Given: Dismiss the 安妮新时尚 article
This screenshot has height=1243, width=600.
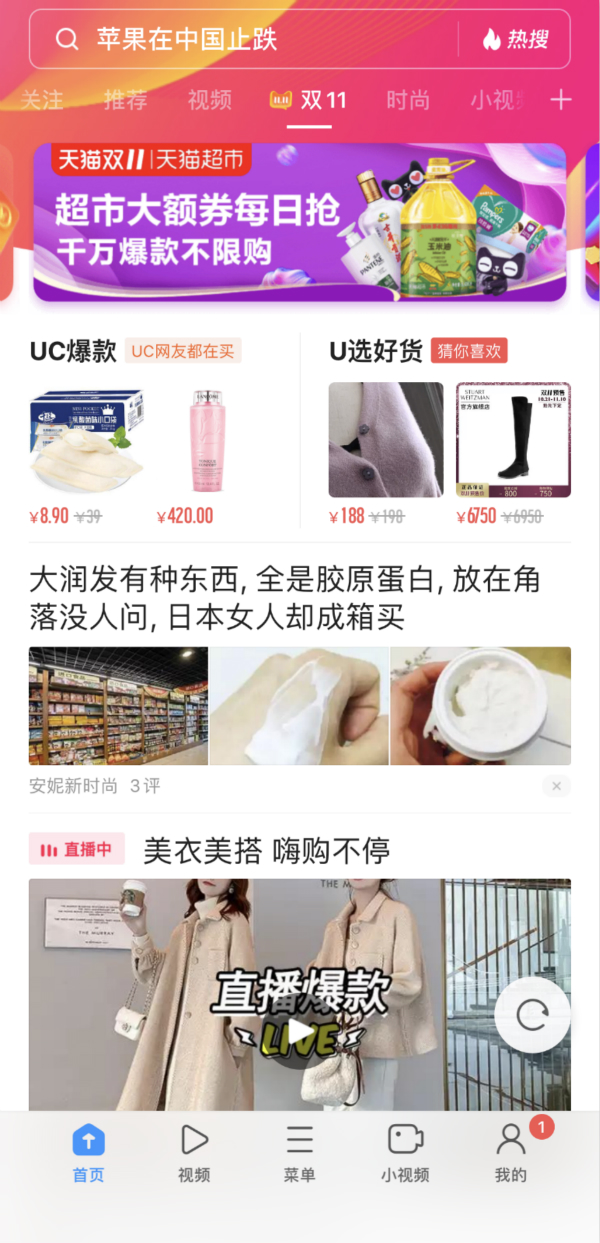Looking at the screenshot, I should [x=557, y=786].
